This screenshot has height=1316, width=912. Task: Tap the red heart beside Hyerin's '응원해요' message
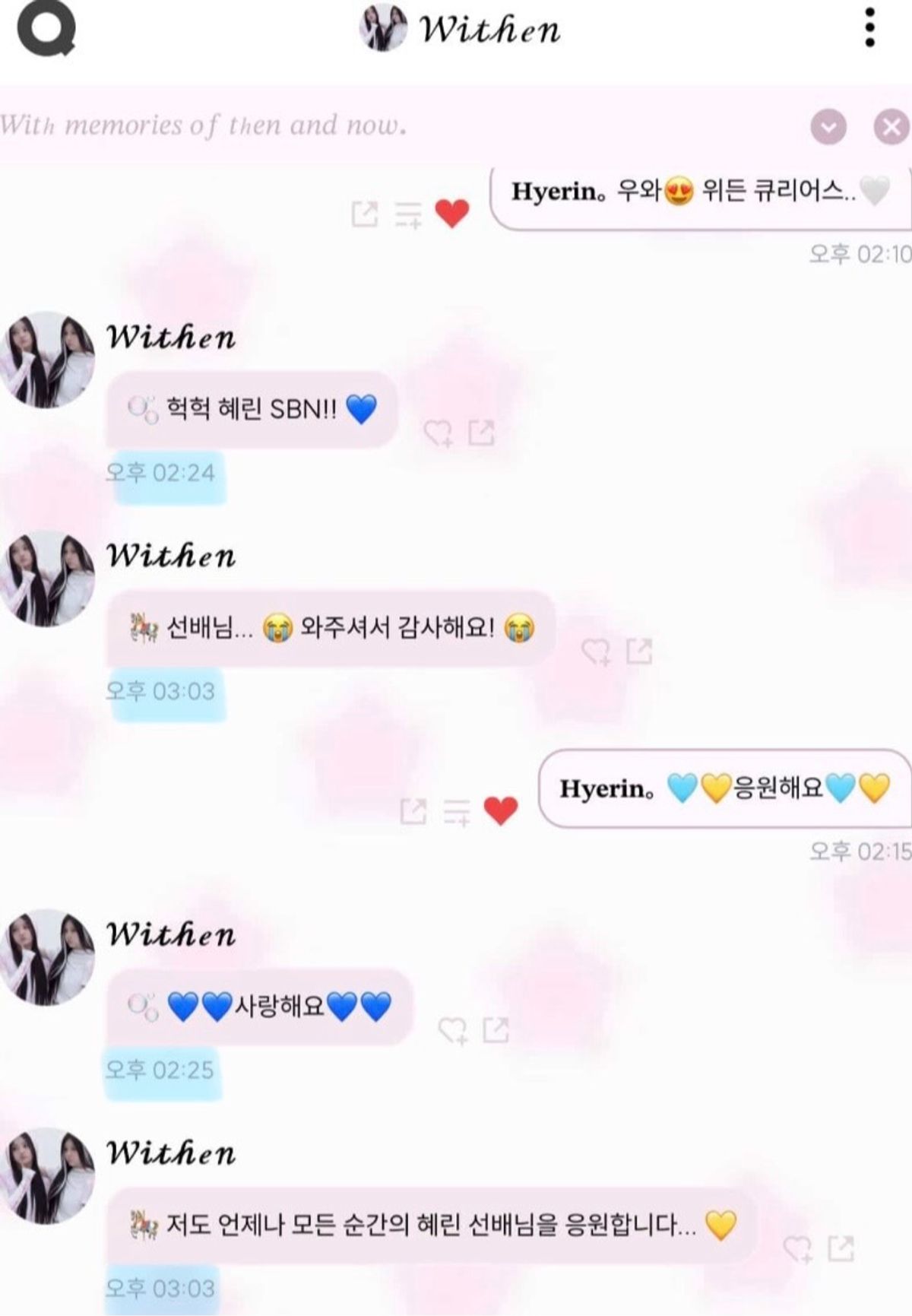click(x=501, y=811)
